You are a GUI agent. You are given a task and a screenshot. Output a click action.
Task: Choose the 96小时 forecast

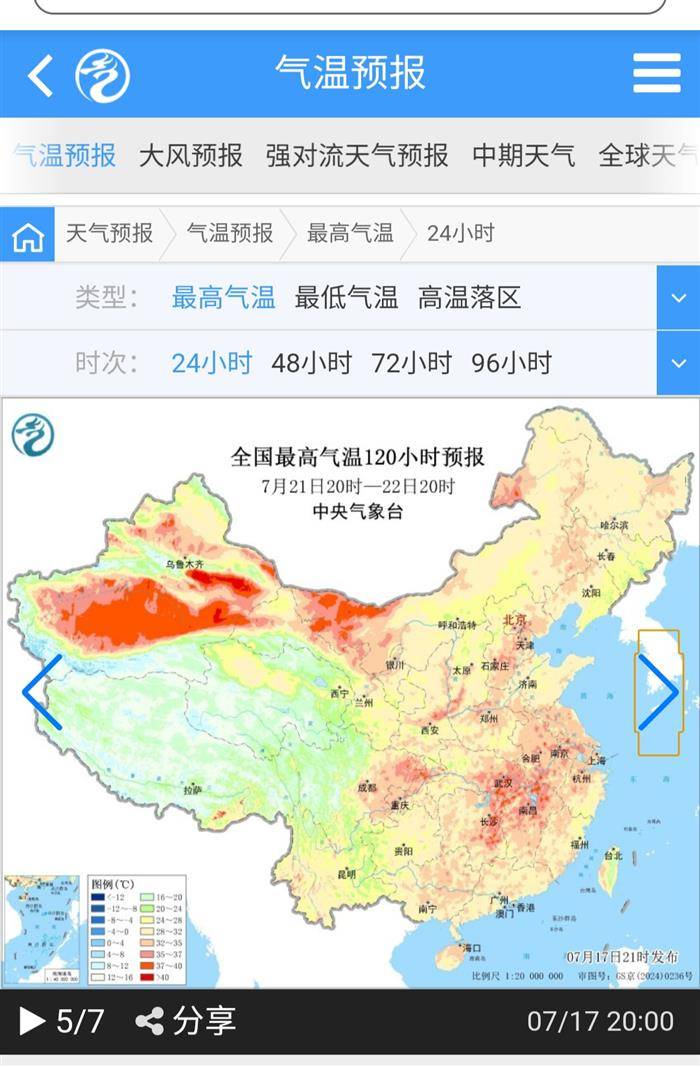pyautogui.click(x=511, y=362)
